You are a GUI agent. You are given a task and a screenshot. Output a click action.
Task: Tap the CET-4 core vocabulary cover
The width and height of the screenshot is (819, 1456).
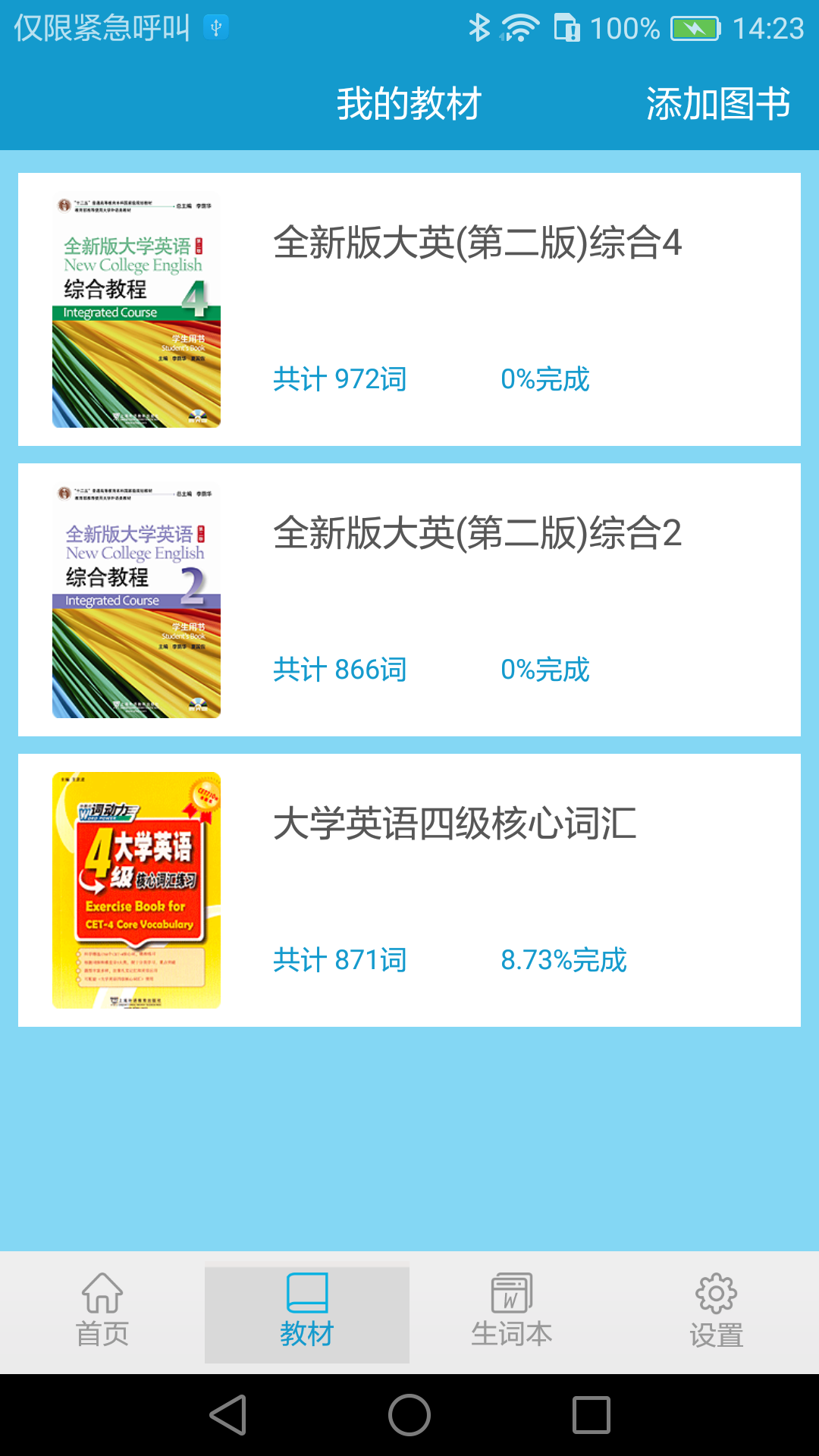click(x=136, y=887)
